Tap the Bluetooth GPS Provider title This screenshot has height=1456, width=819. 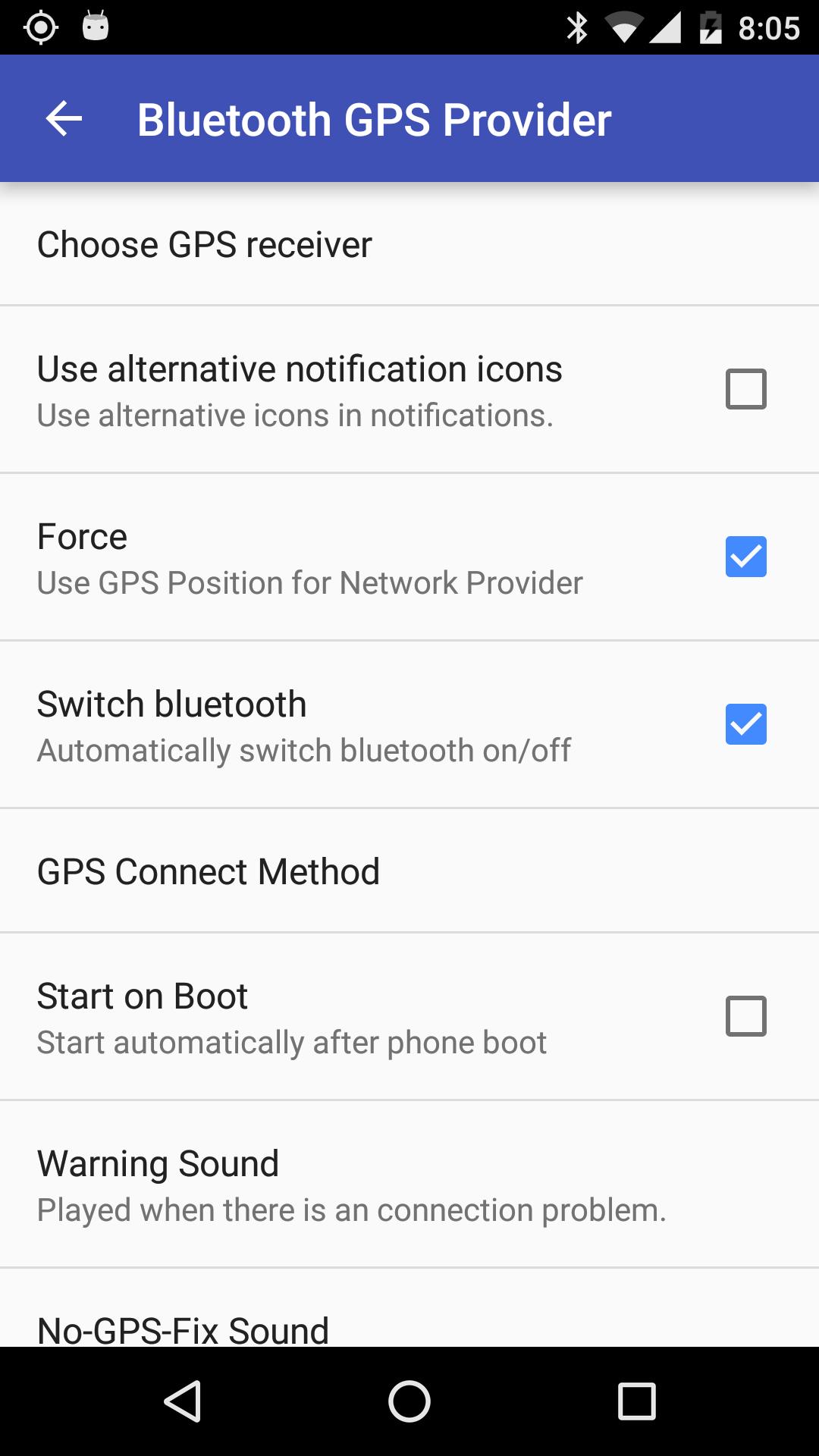tap(374, 118)
